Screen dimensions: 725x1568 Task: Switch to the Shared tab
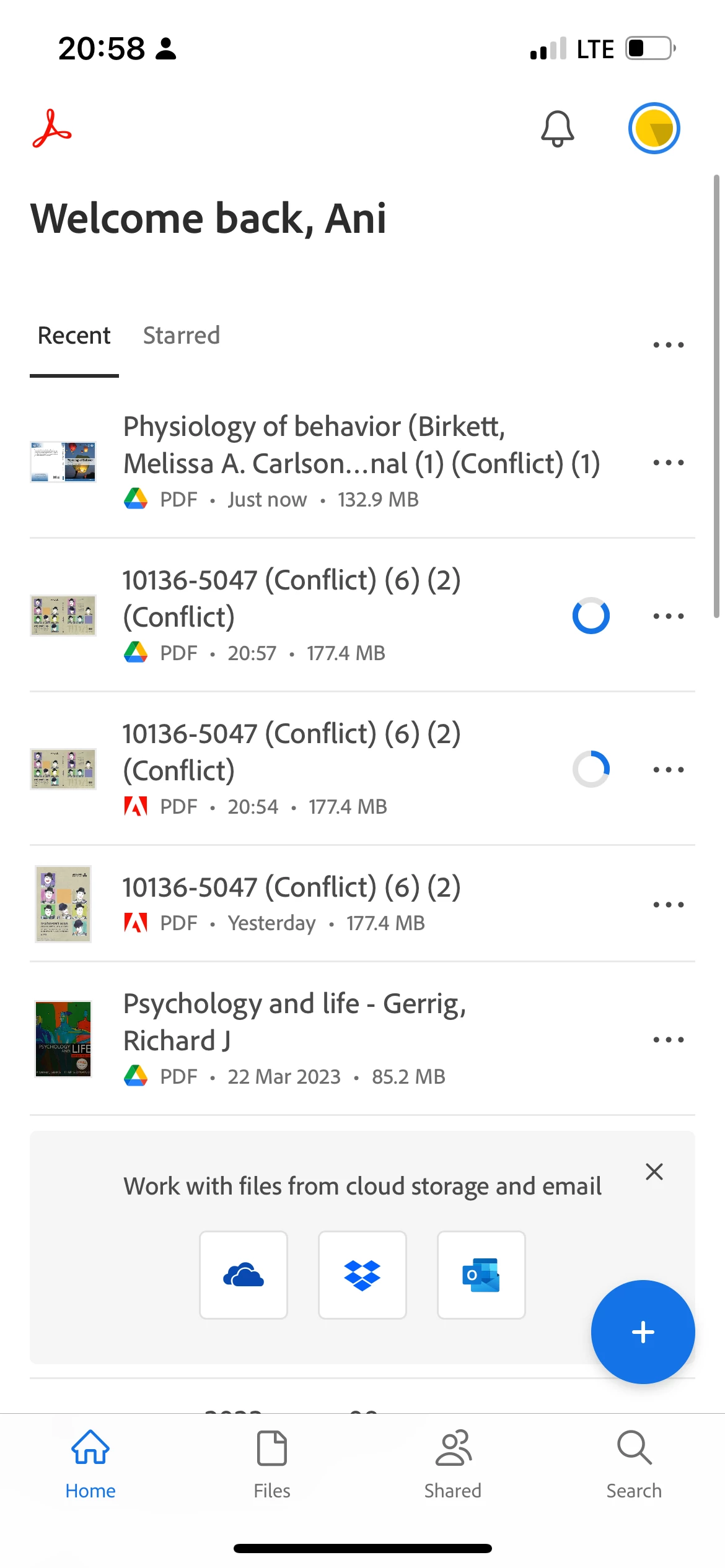[453, 1464]
